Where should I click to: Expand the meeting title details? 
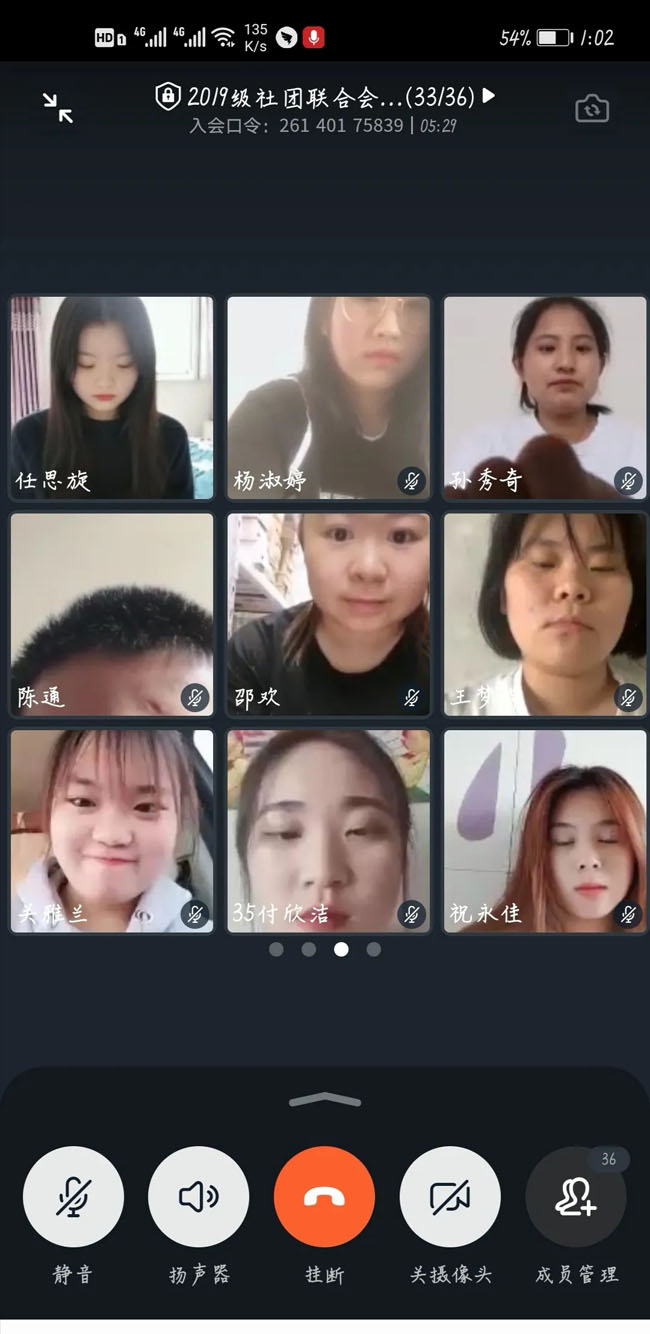click(x=489, y=96)
